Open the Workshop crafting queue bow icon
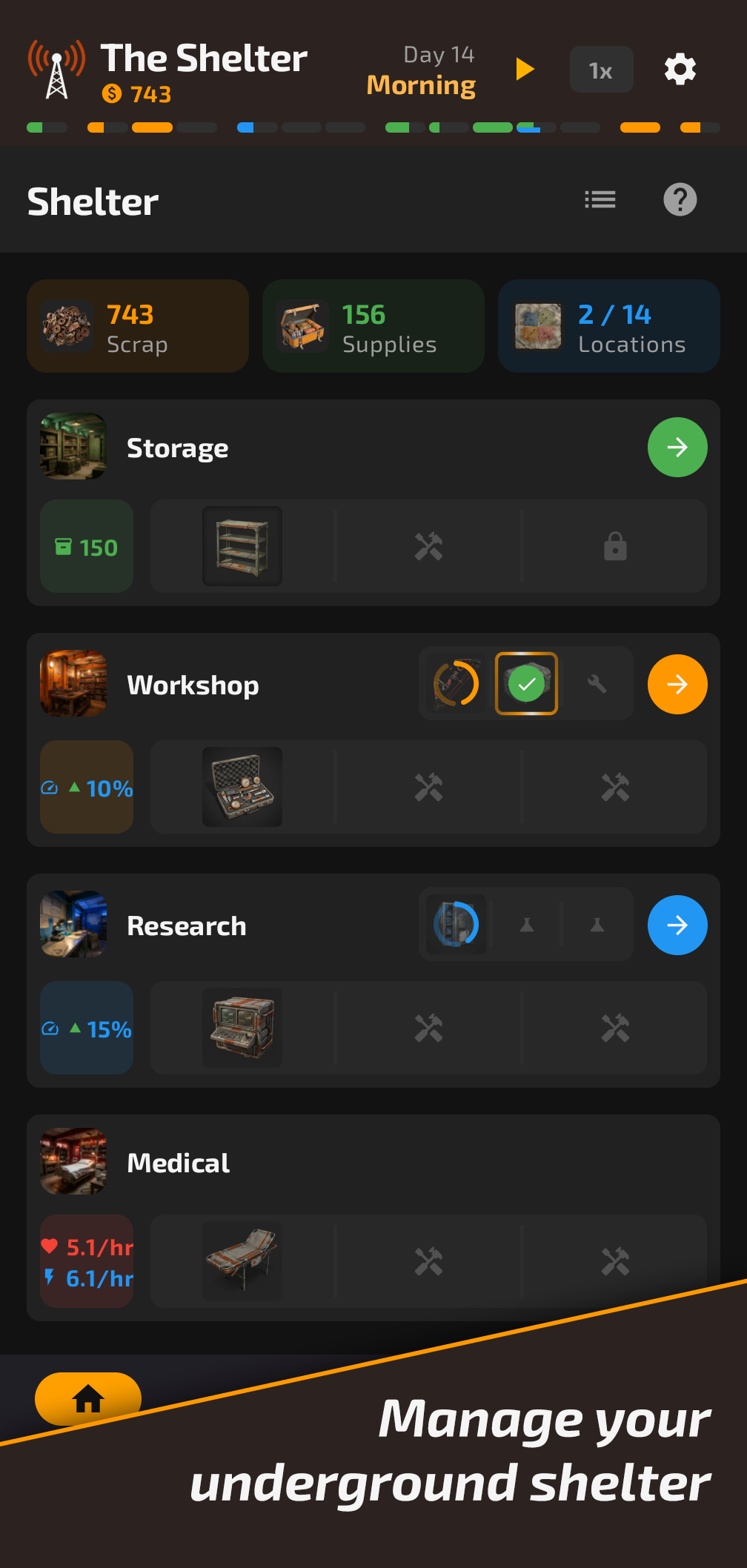Image resolution: width=747 pixels, height=1568 pixels. tap(455, 683)
